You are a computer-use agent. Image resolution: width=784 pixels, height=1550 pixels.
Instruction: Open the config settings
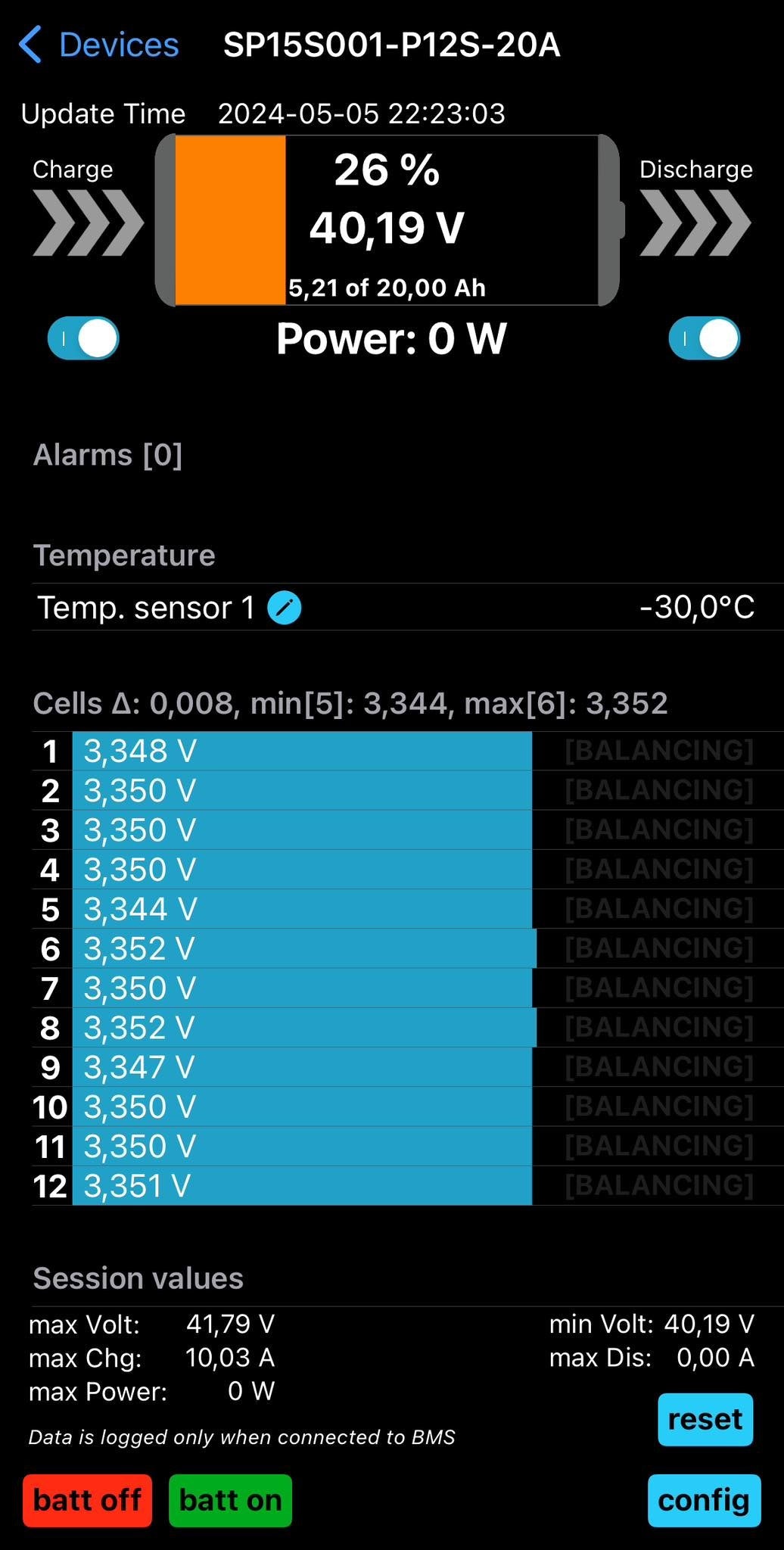point(704,1500)
